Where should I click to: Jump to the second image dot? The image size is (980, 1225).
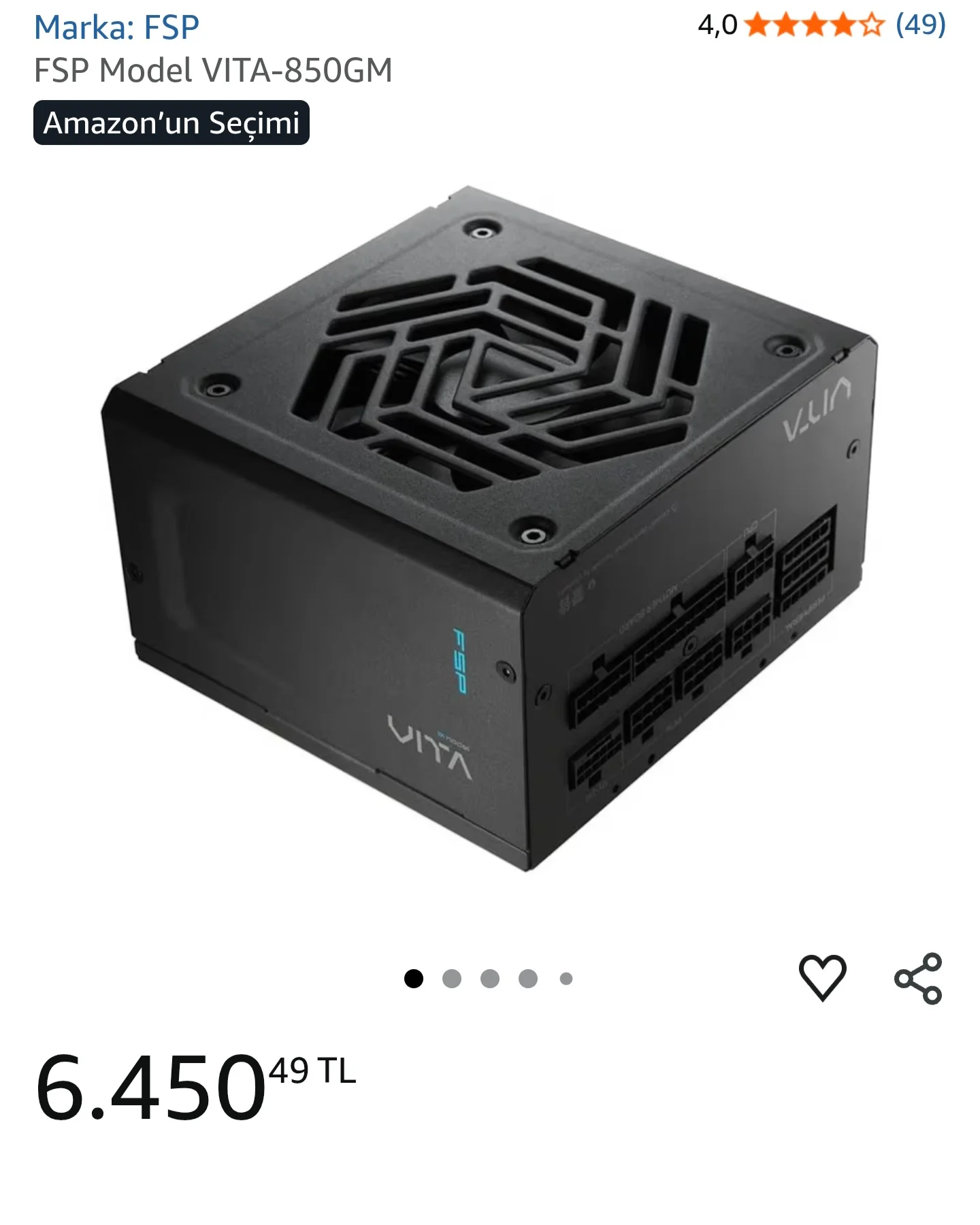tap(452, 979)
